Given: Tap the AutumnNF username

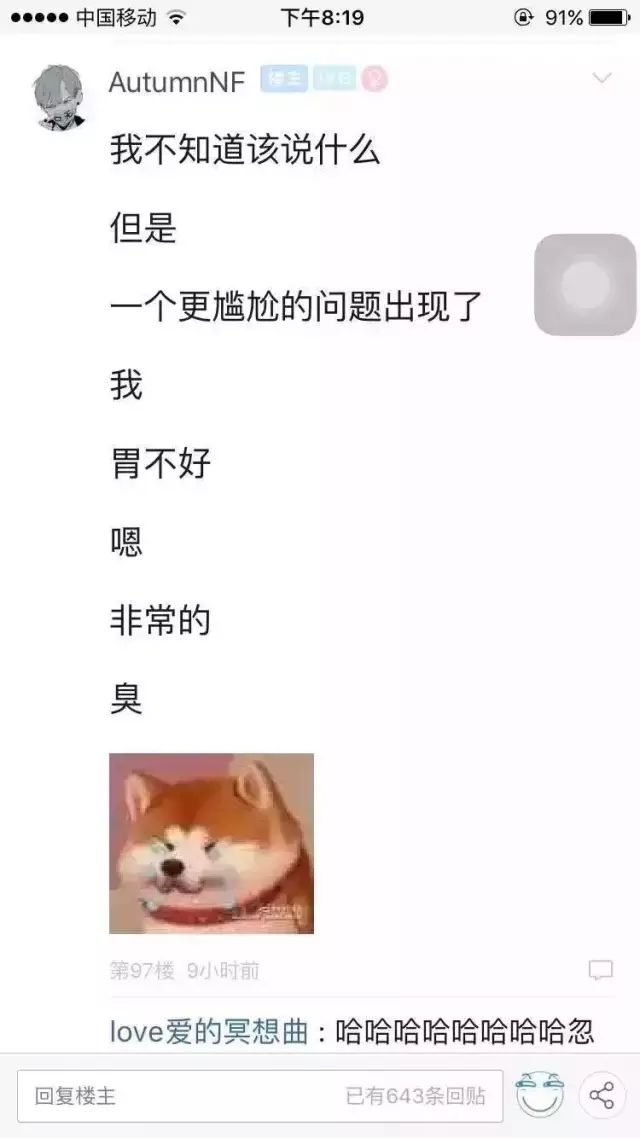Looking at the screenshot, I should point(176,83).
